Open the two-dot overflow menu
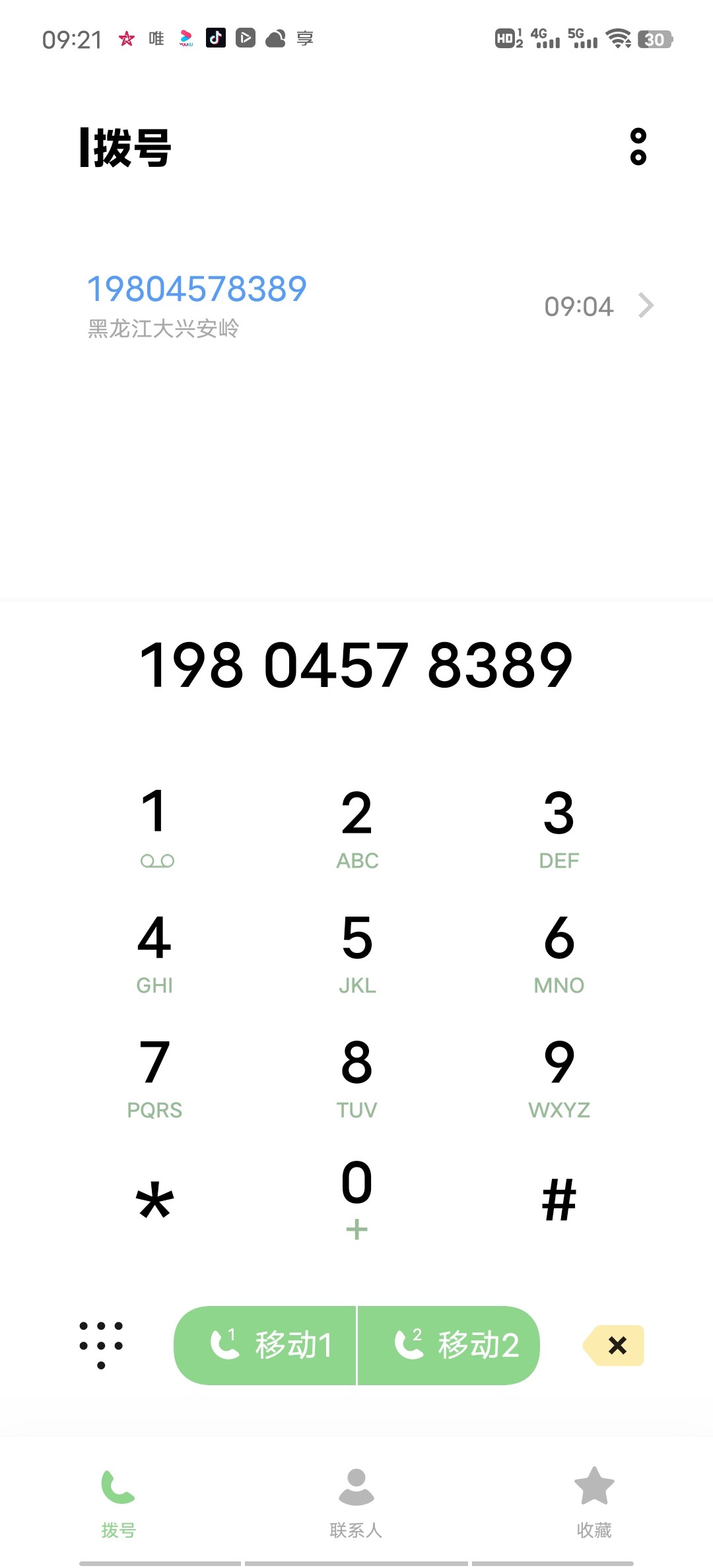This screenshot has height=1568, width=713. (638, 147)
